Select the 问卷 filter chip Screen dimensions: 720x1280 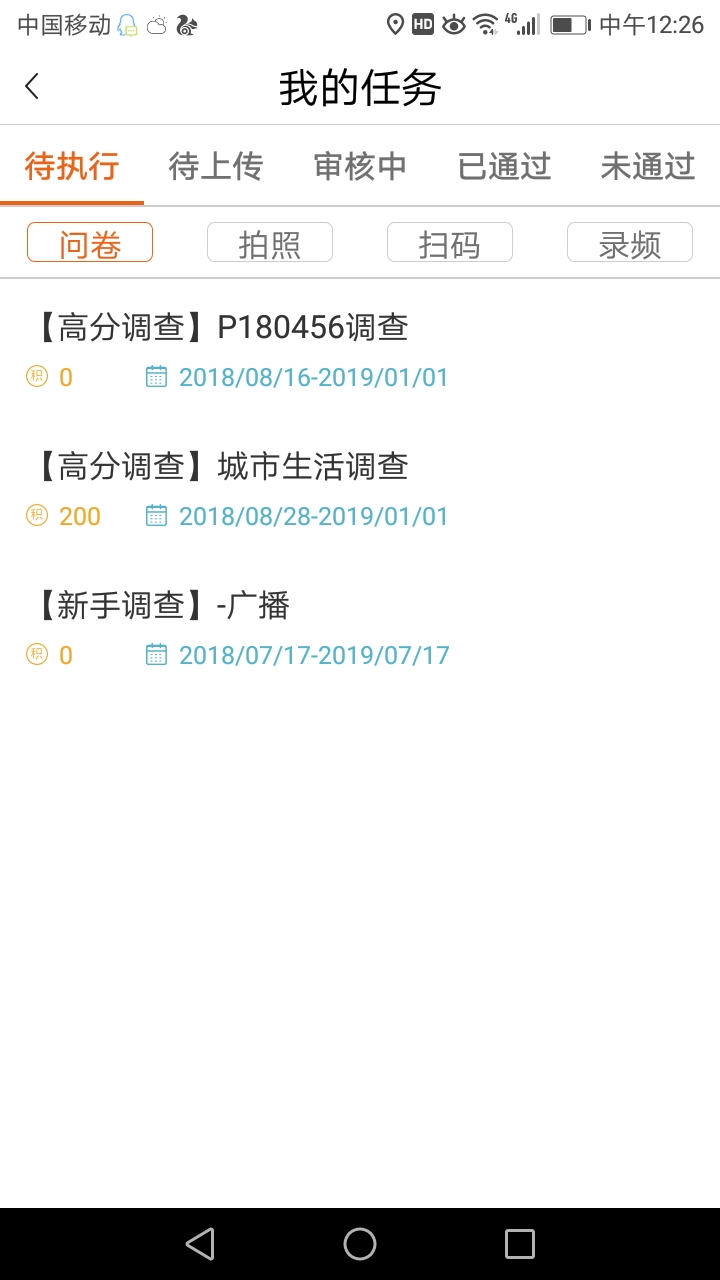(x=90, y=243)
